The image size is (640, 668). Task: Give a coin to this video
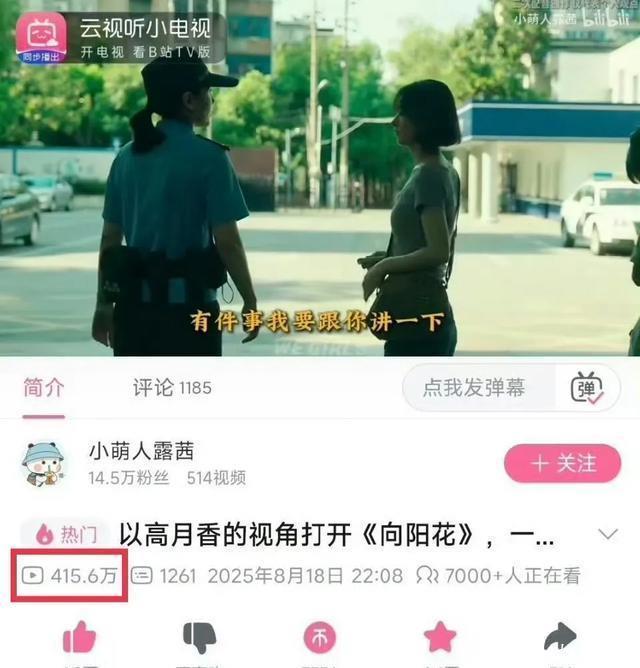pos(320,638)
